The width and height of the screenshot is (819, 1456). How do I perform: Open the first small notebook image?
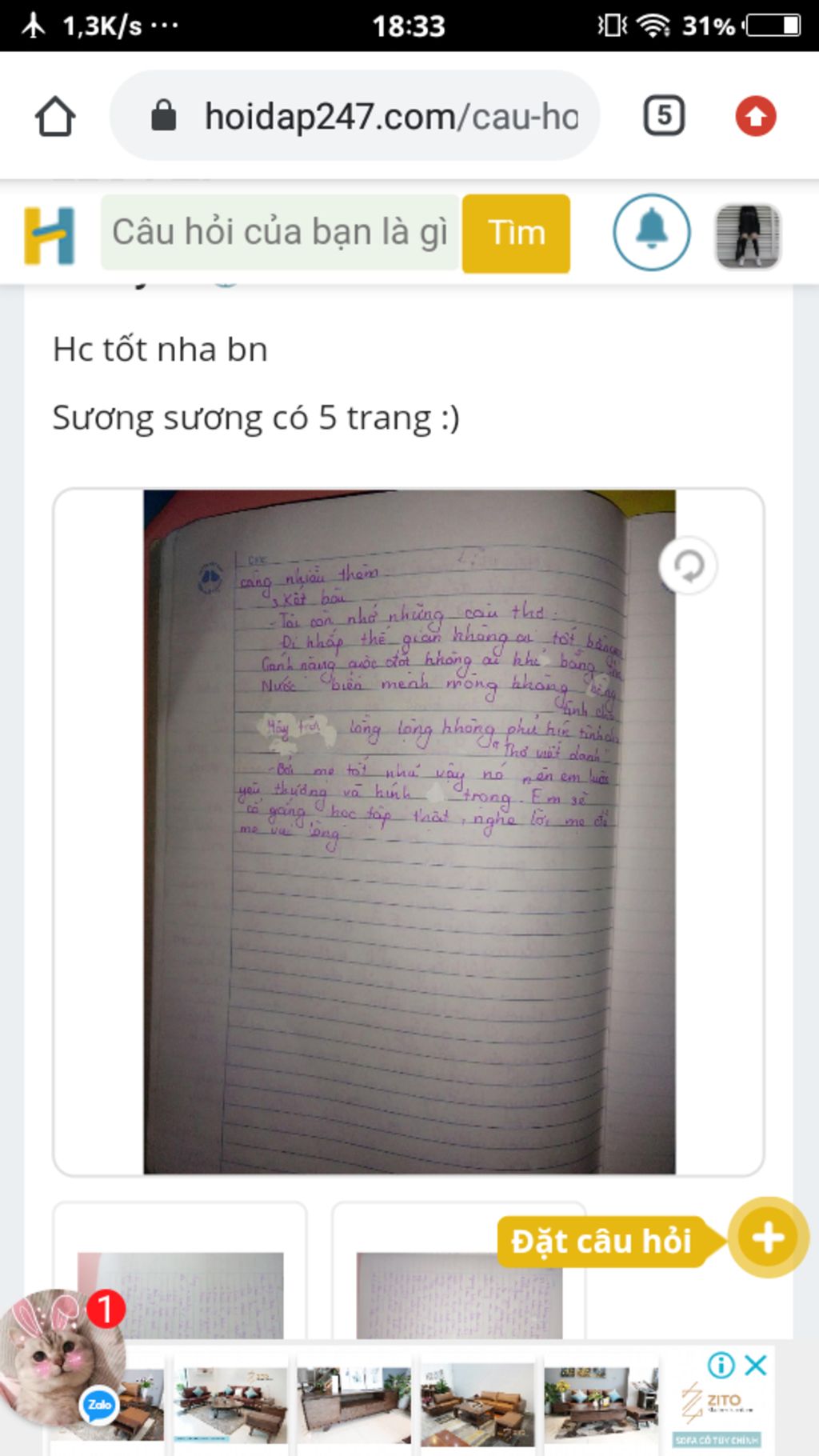pyautogui.click(x=180, y=1294)
